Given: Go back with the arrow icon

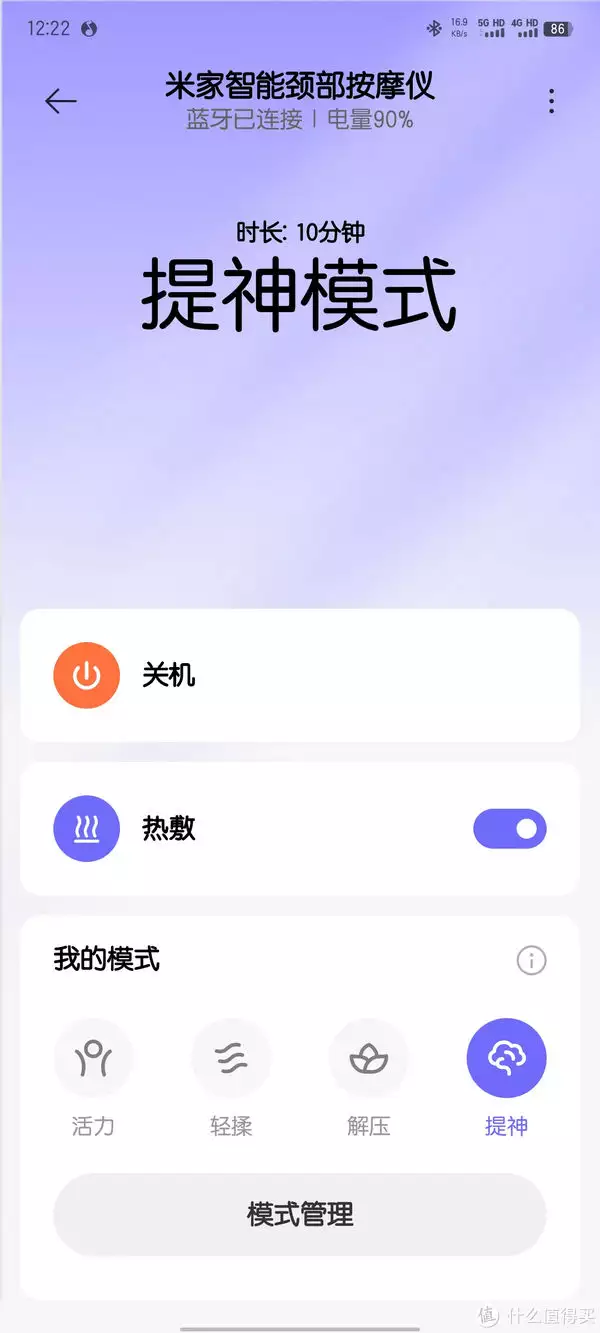Looking at the screenshot, I should click(61, 101).
